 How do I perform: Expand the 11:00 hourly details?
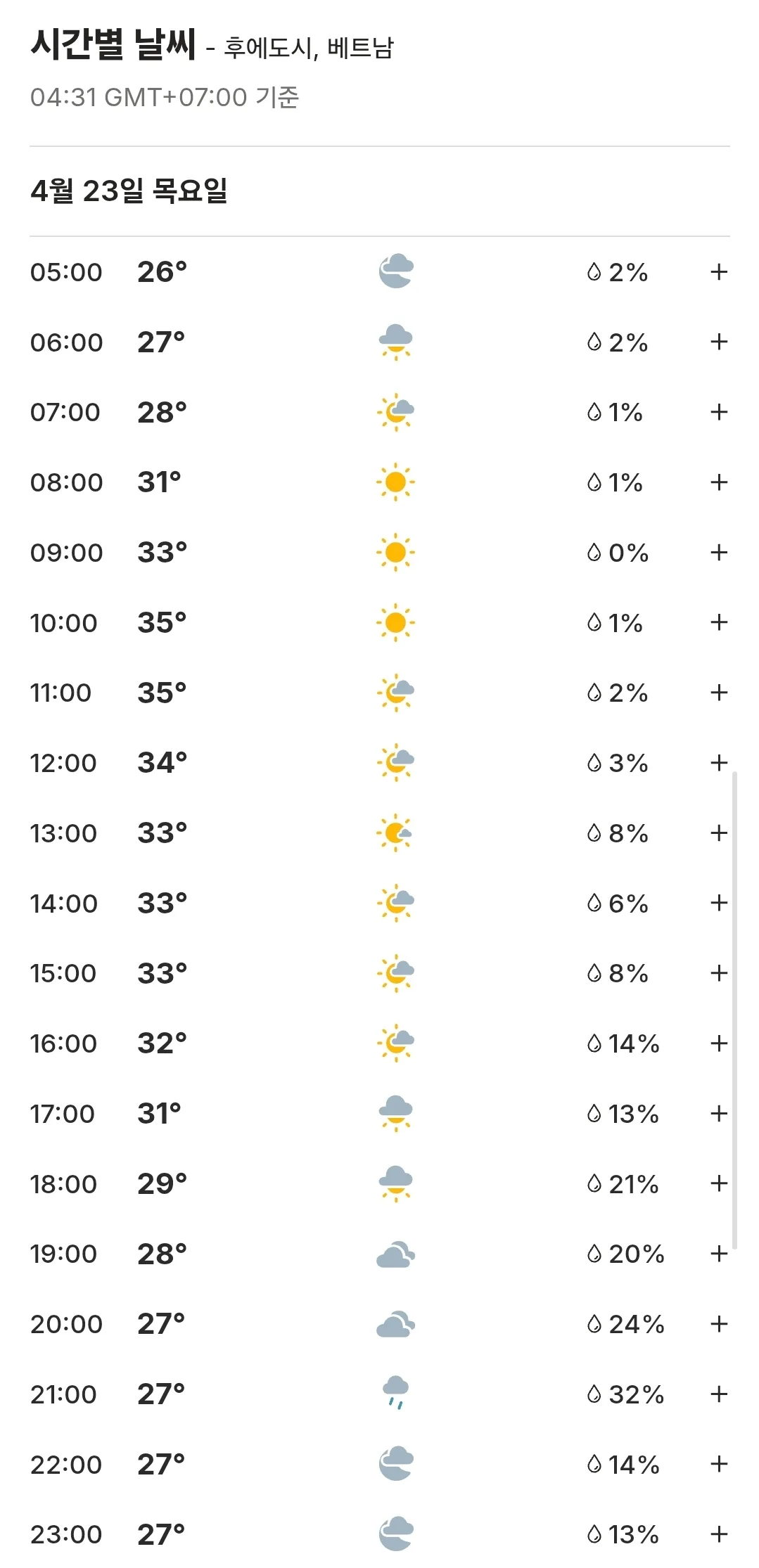(x=718, y=693)
